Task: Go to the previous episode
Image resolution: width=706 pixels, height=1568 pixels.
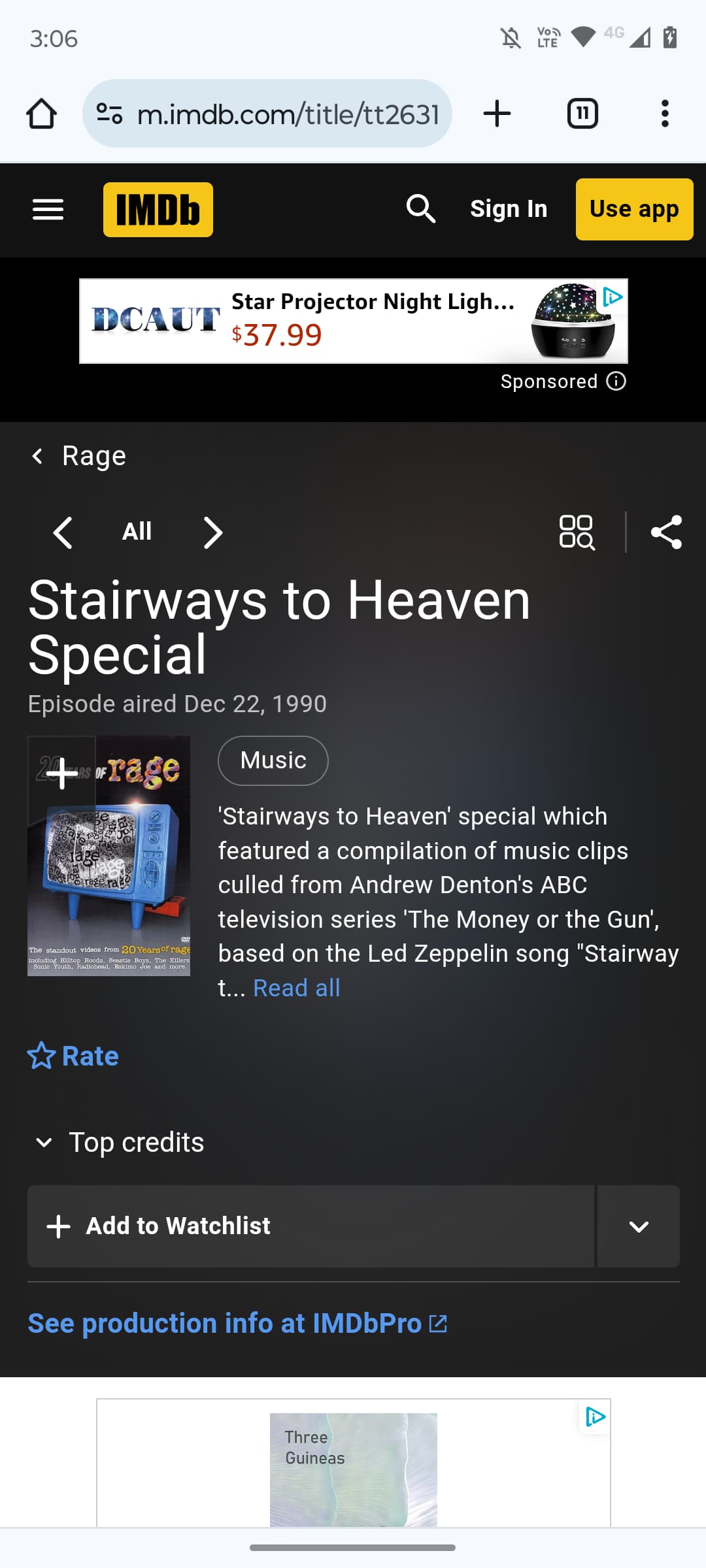Action: coord(63,532)
